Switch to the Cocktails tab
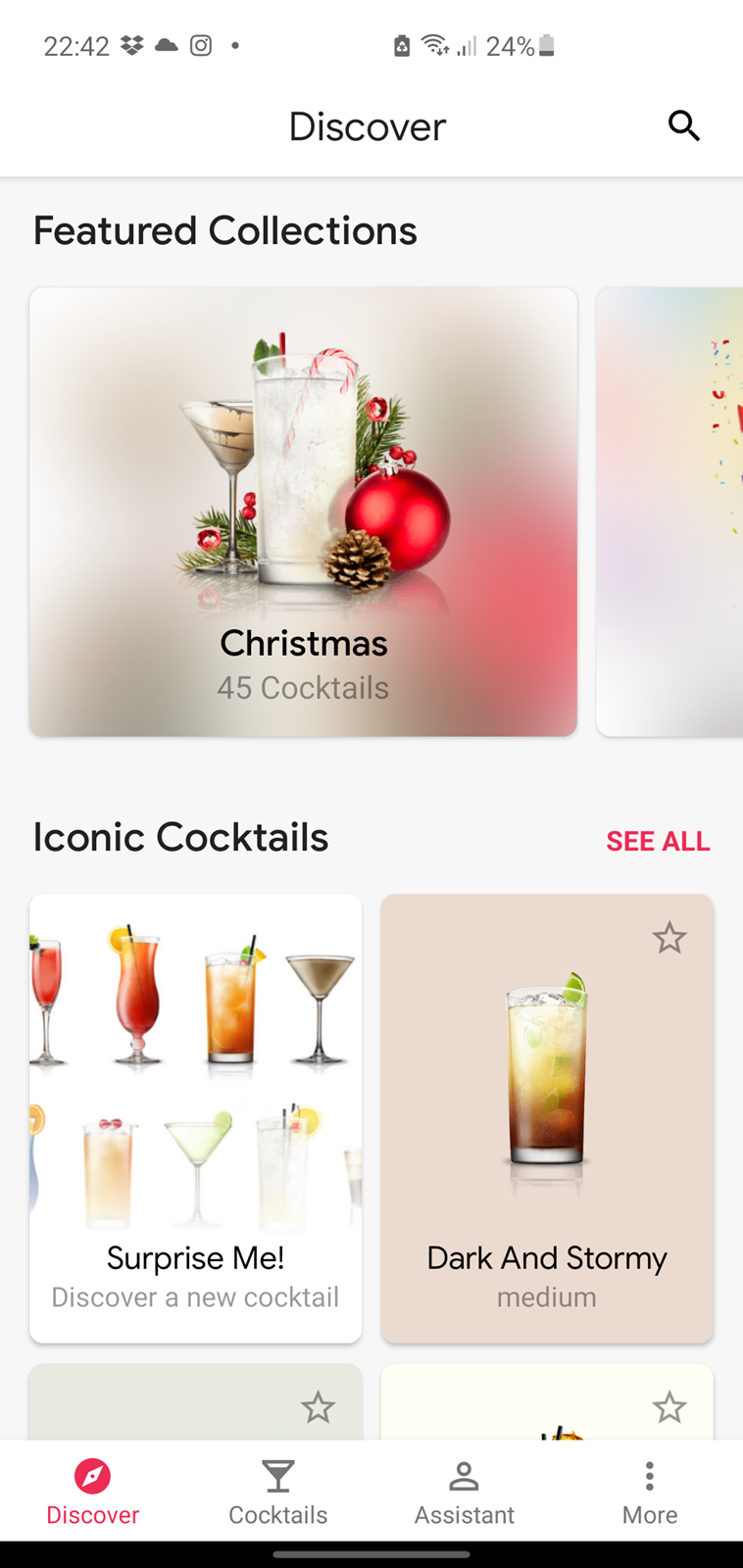Viewport: 743px width, 1568px height. [x=278, y=1492]
